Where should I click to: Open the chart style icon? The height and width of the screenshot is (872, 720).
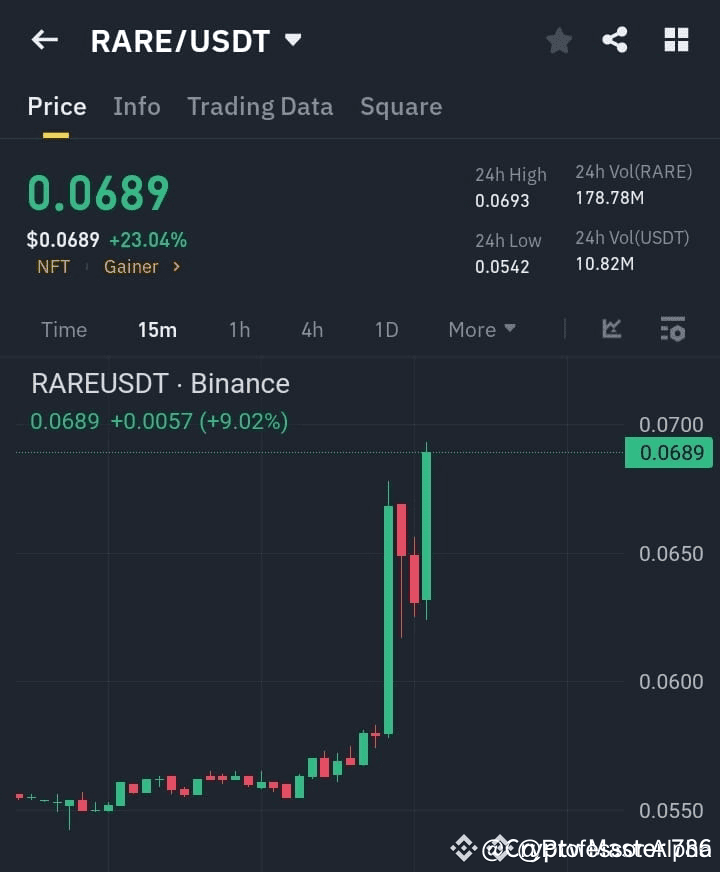click(611, 329)
